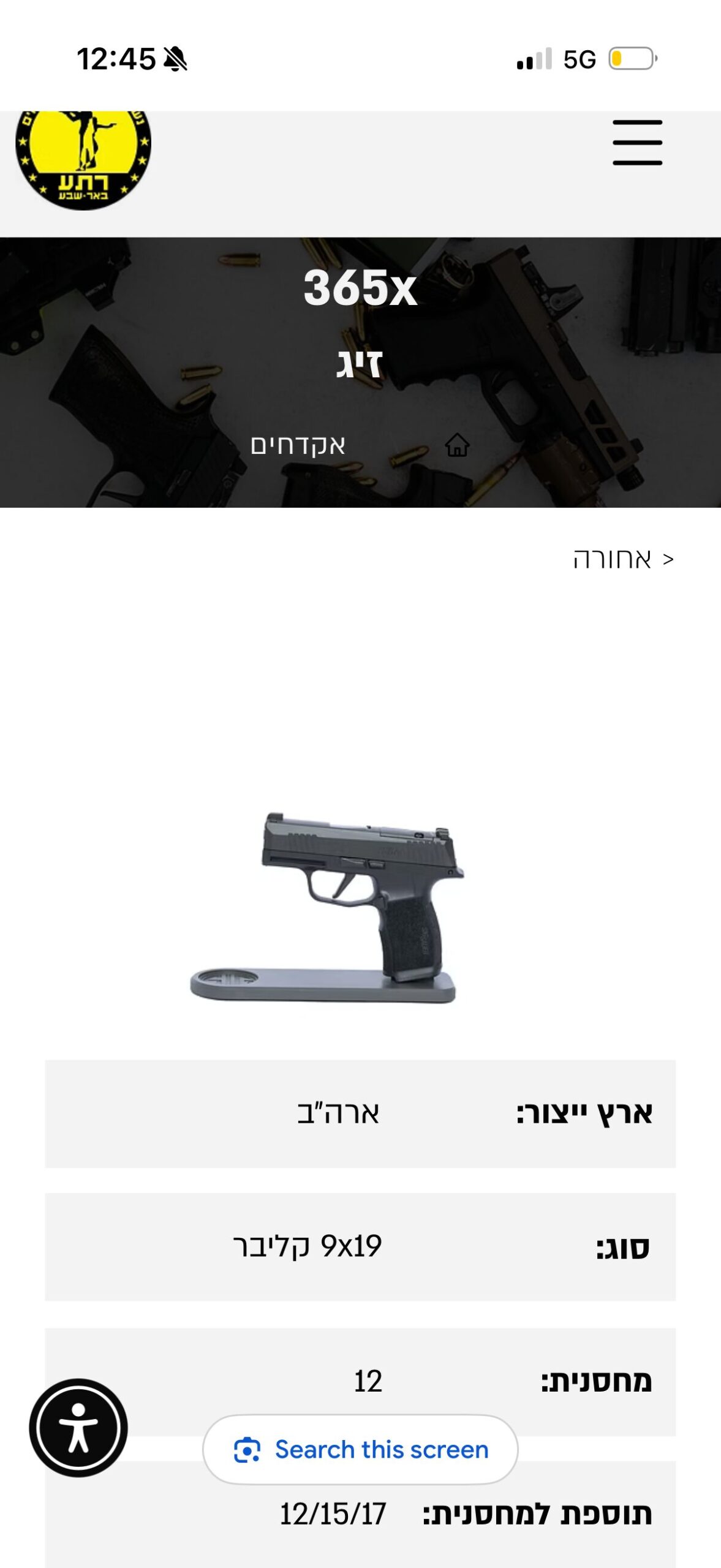
Task: Open the accessibility options button
Action: pyautogui.click(x=78, y=1428)
